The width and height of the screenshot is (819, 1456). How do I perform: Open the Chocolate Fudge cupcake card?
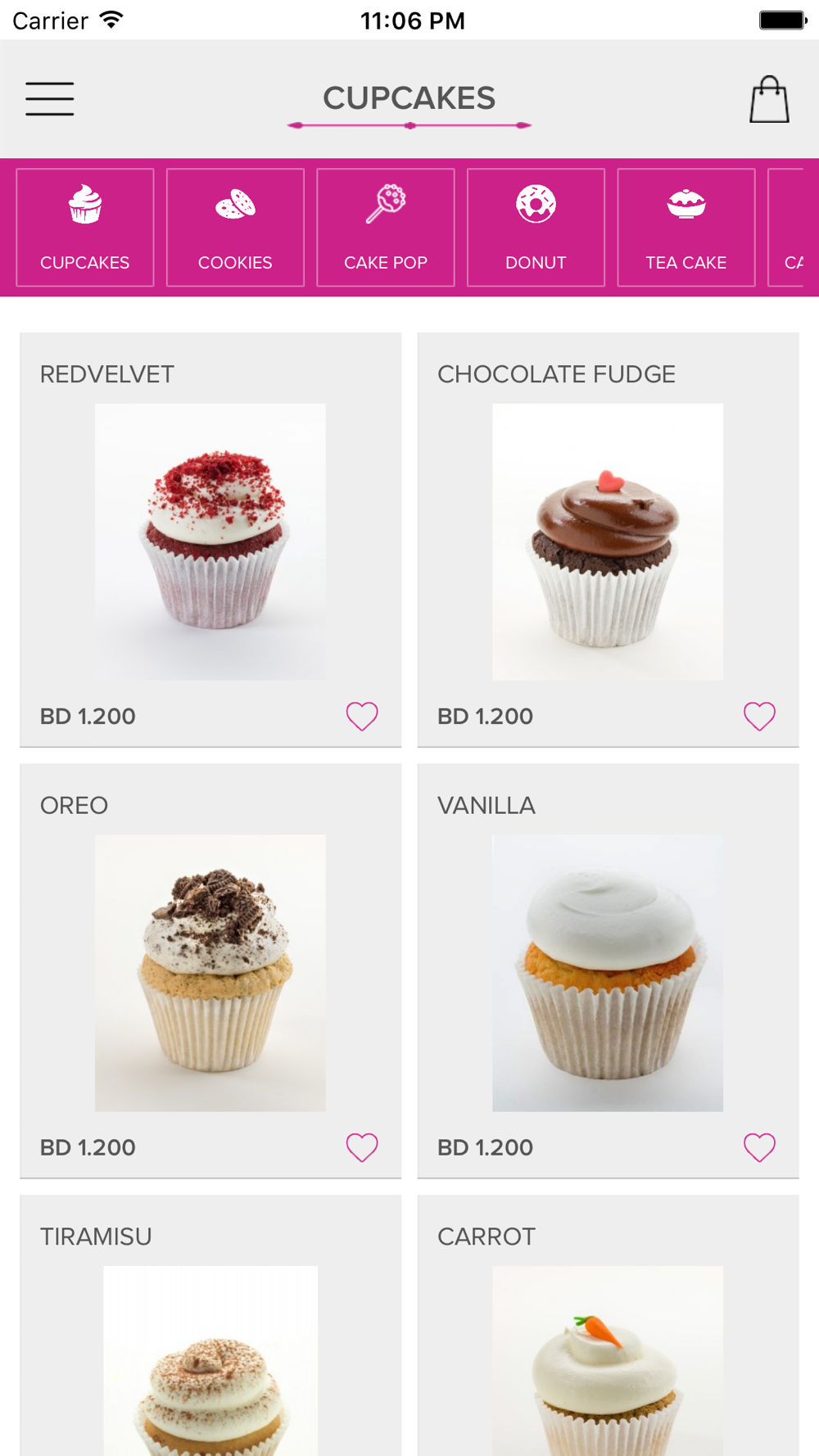(x=608, y=540)
